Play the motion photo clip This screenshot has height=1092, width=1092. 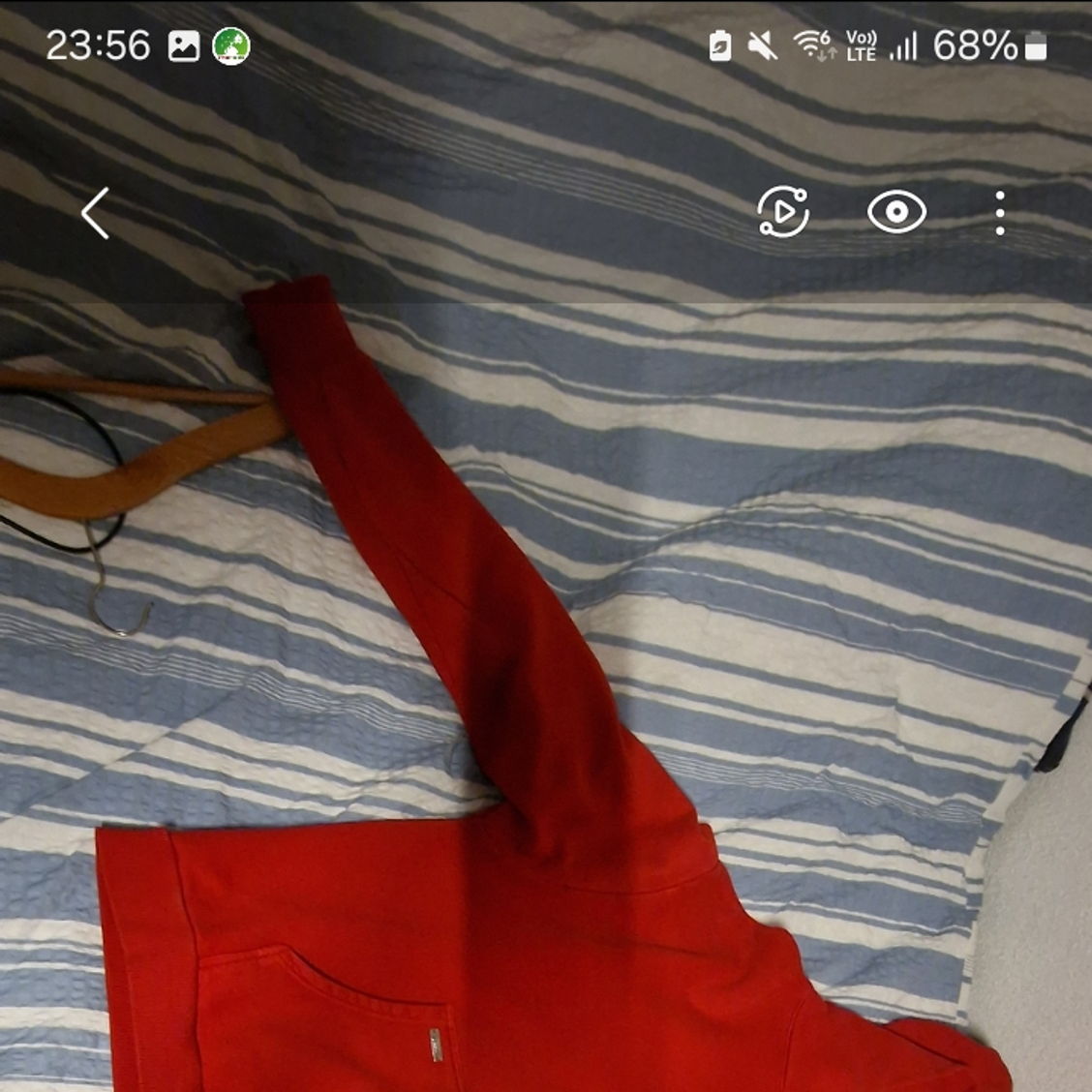[x=783, y=212]
